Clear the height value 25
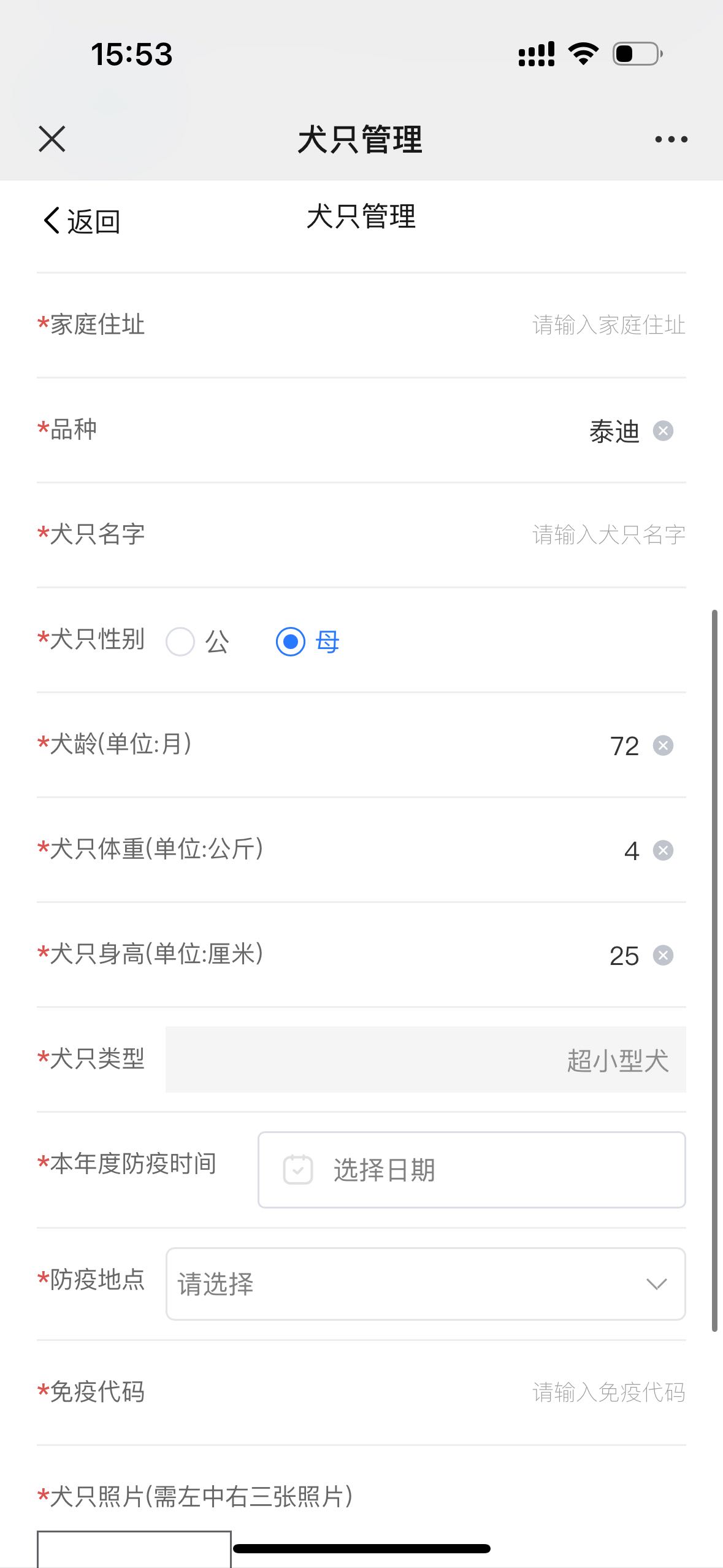This screenshot has height=1568, width=723. coord(663,955)
